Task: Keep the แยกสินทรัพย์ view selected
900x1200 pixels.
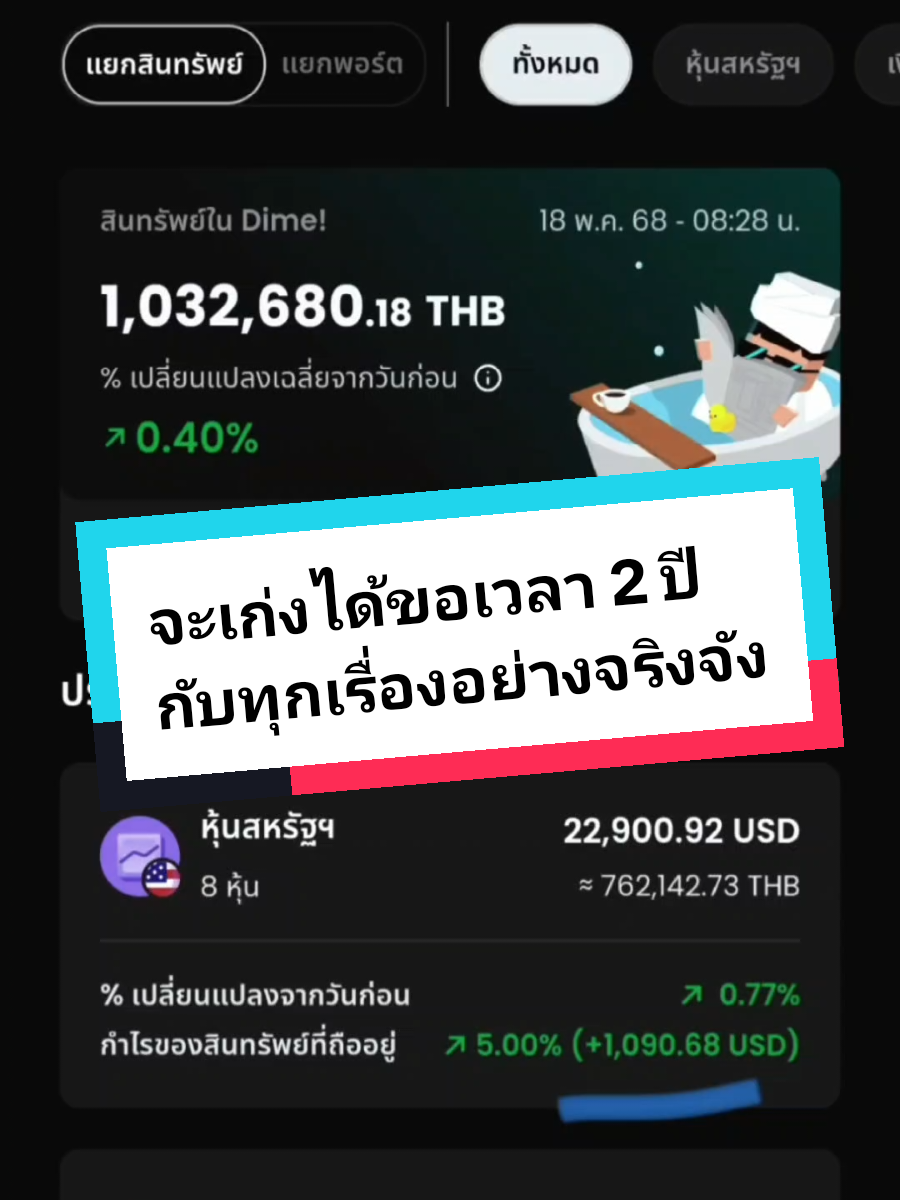Action: [163, 64]
